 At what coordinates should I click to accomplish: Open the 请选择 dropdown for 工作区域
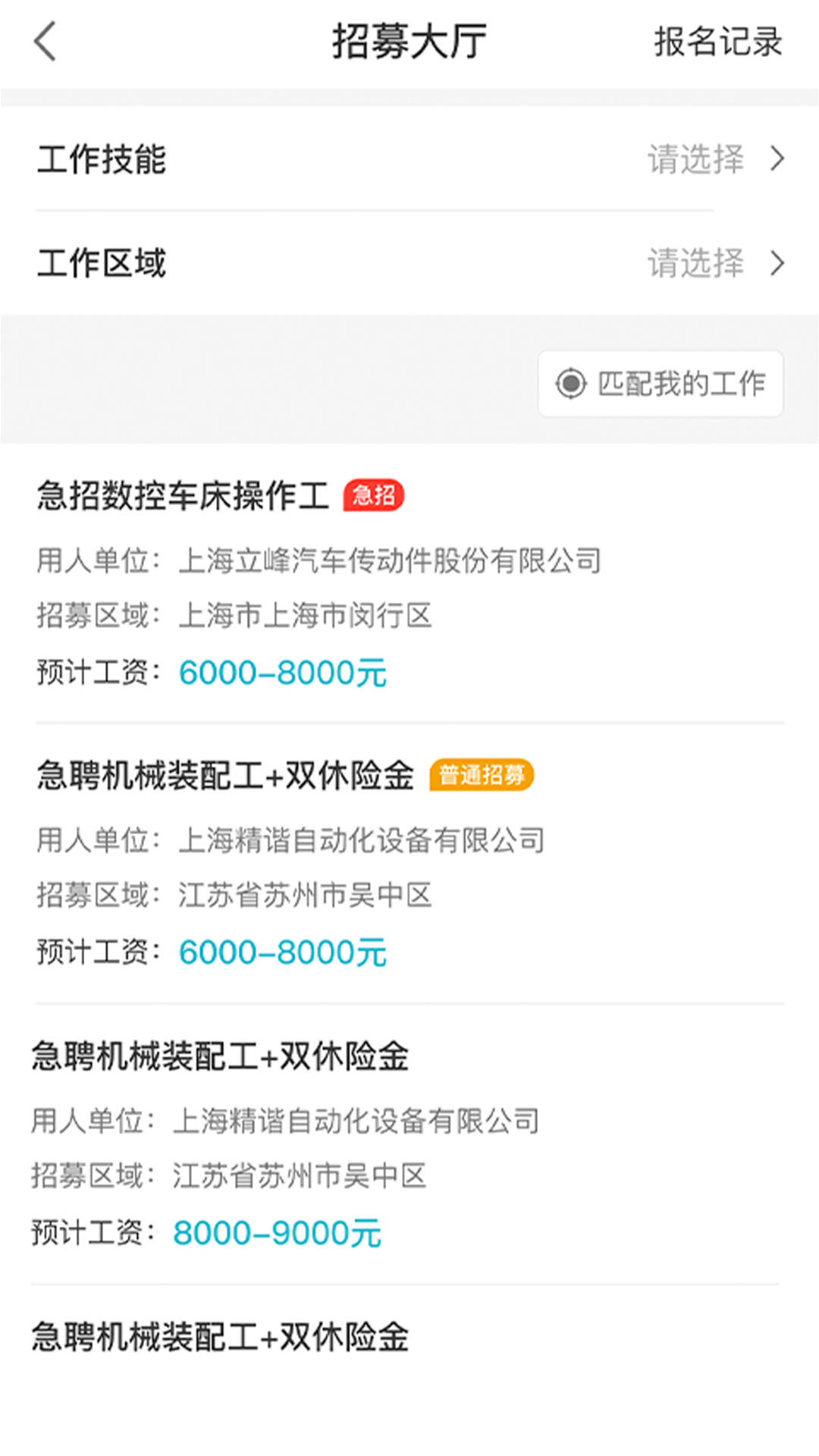tap(695, 264)
